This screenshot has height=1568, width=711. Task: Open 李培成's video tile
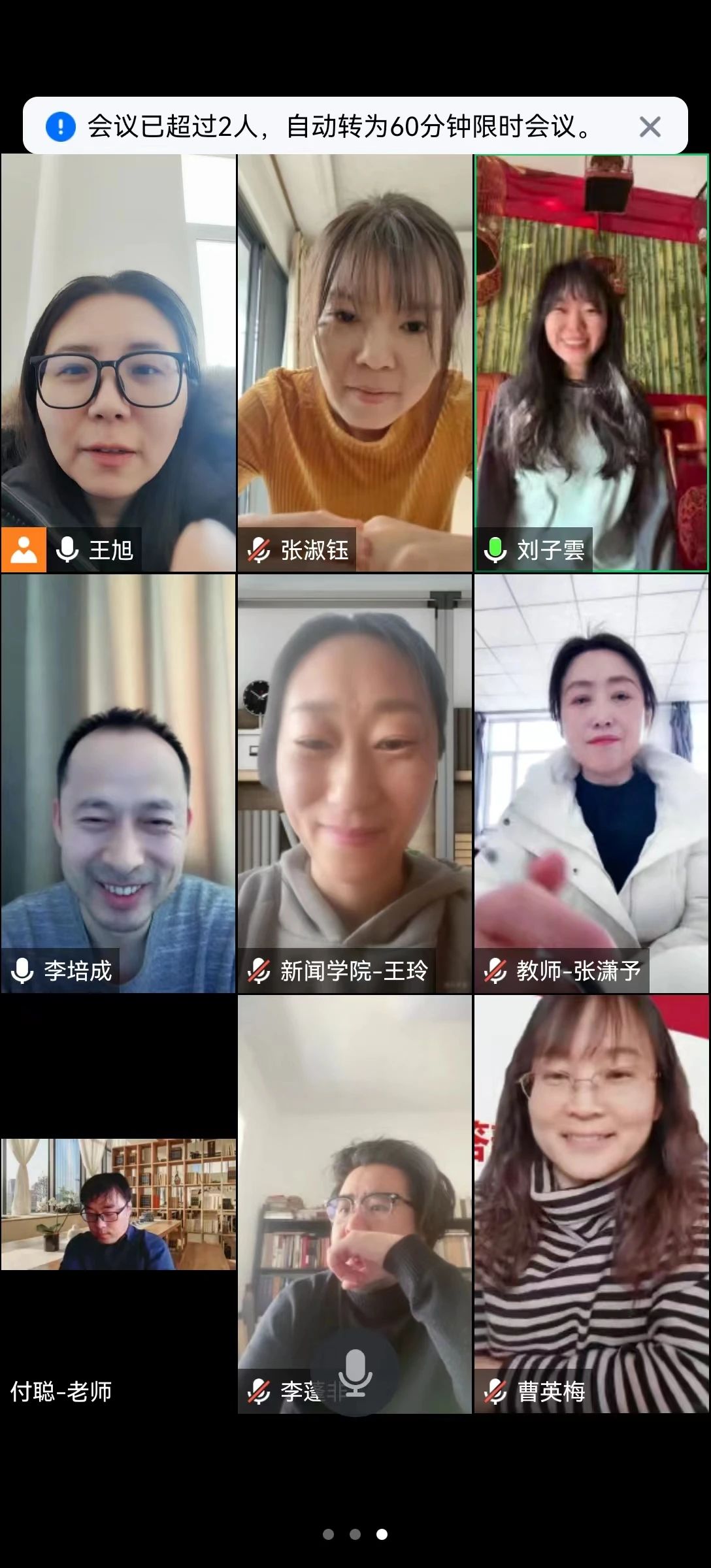pyautogui.click(x=118, y=783)
